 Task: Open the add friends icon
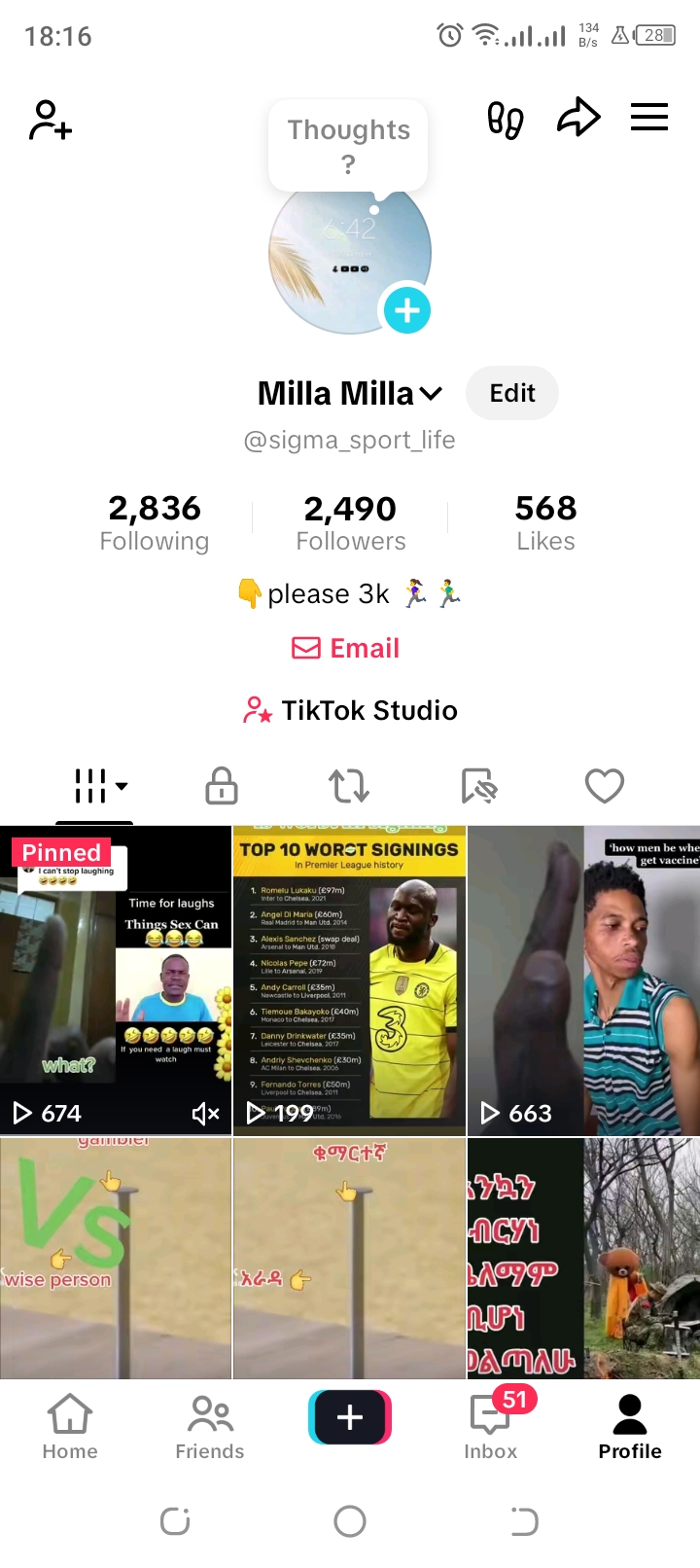point(51,121)
